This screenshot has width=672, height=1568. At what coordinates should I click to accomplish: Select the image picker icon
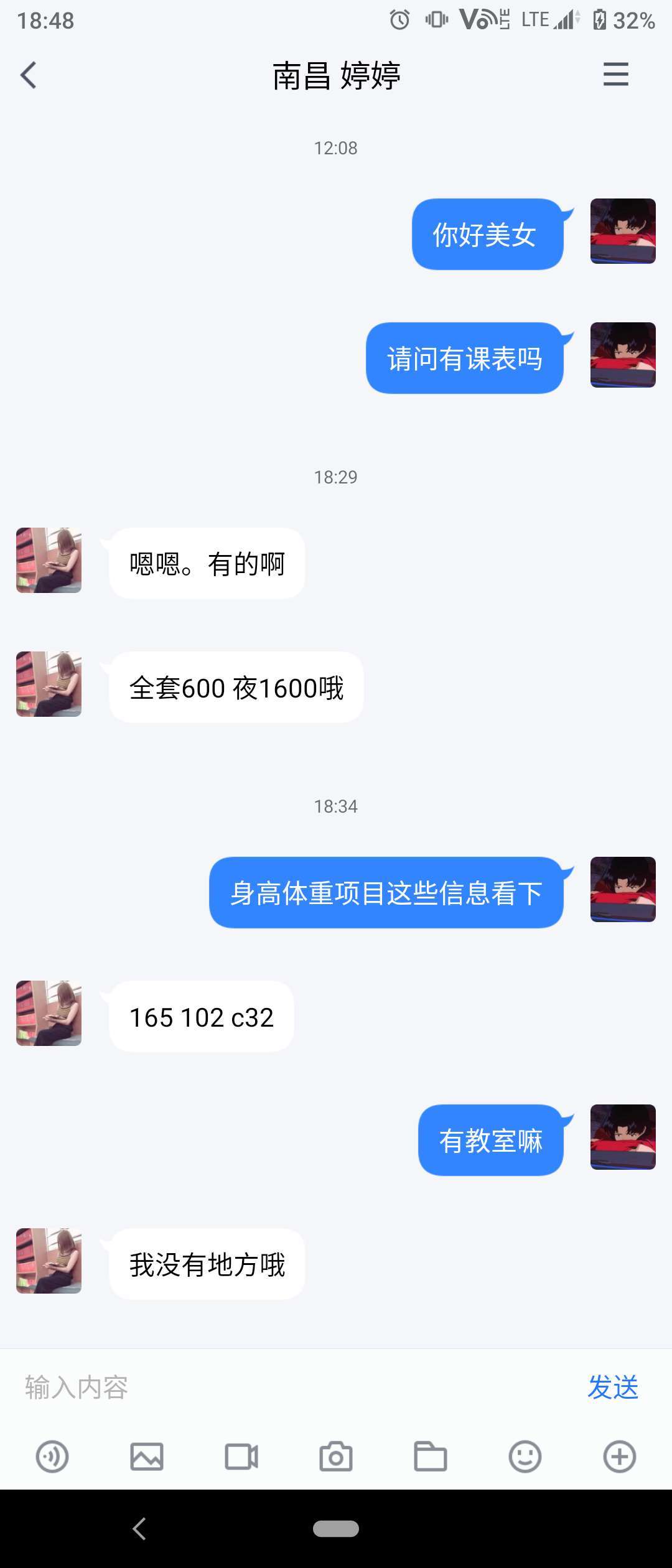coord(147,1455)
